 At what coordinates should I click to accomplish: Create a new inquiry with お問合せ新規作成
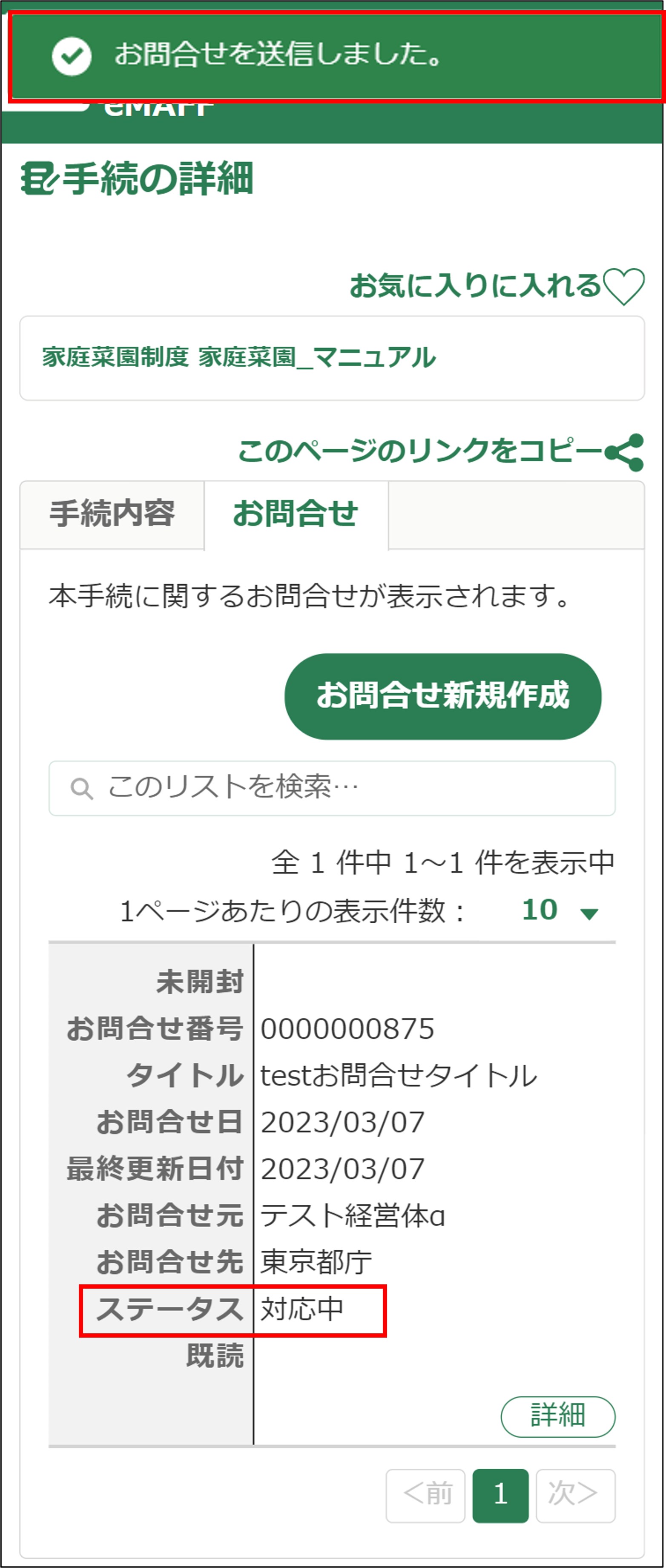point(442,696)
